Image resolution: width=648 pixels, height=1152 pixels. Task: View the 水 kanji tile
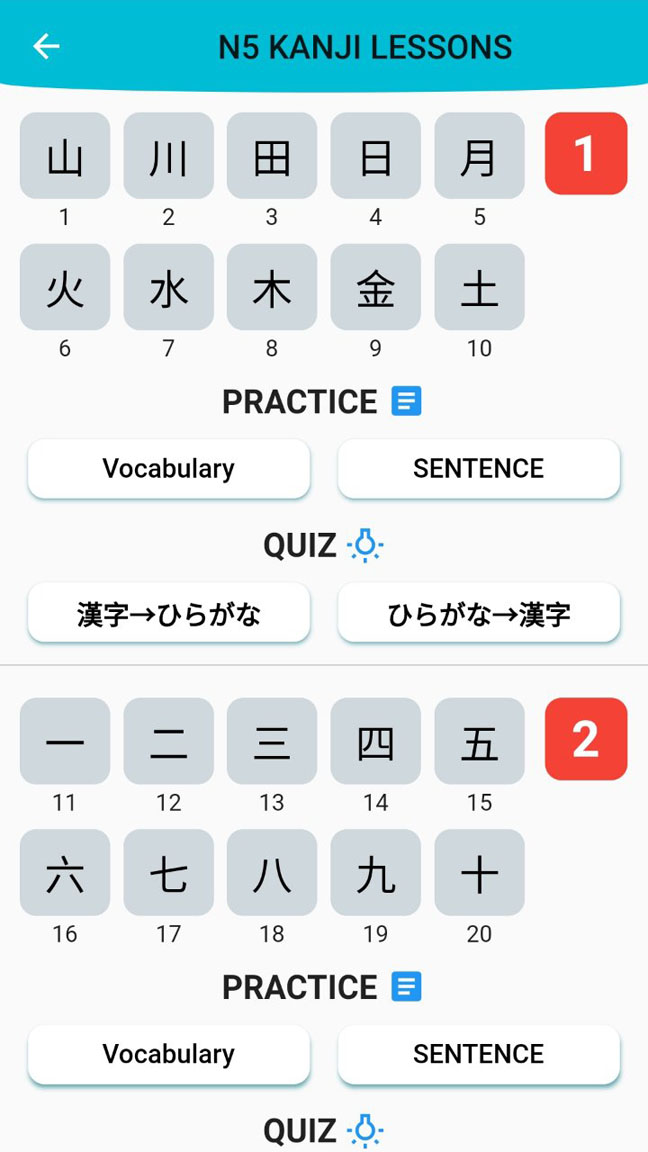pos(168,287)
